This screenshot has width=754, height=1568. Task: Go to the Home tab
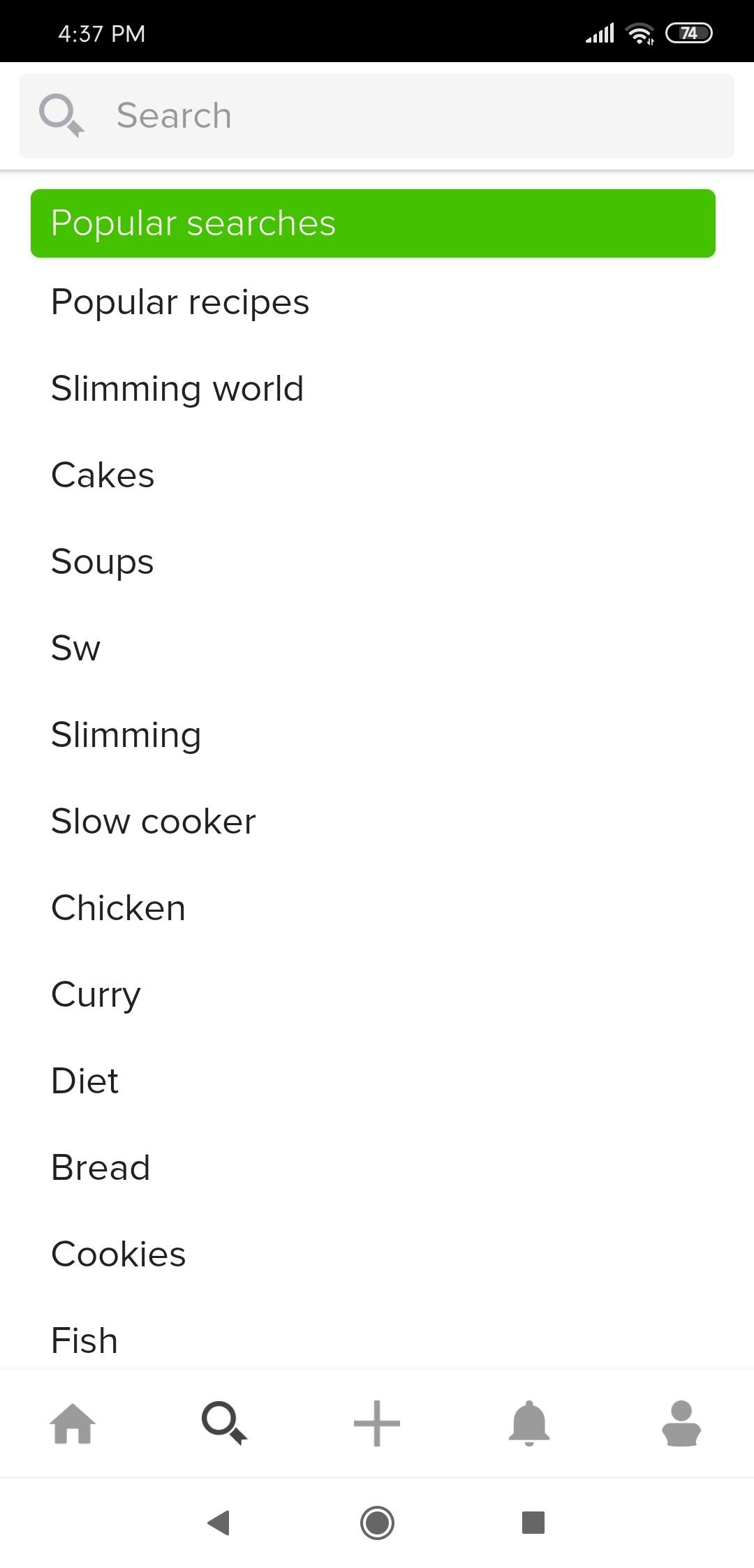point(73,1423)
